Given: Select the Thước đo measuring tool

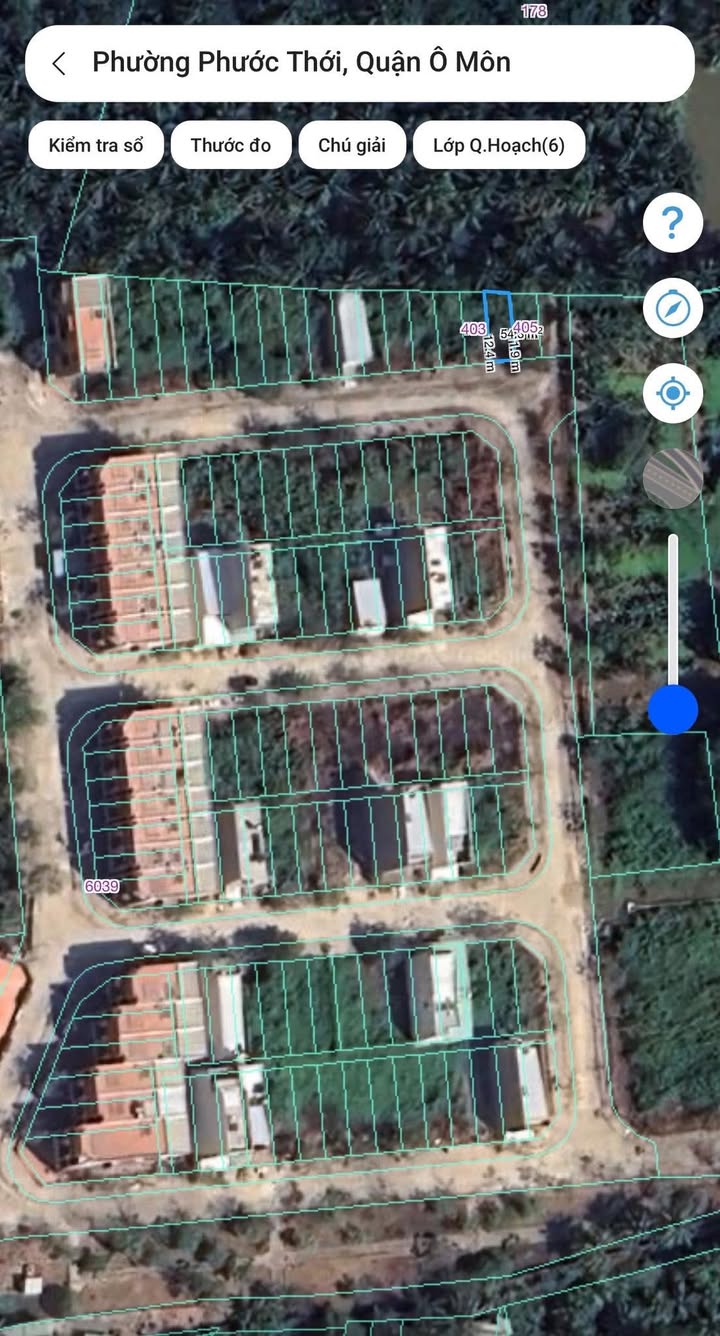Looking at the screenshot, I should pos(231,145).
